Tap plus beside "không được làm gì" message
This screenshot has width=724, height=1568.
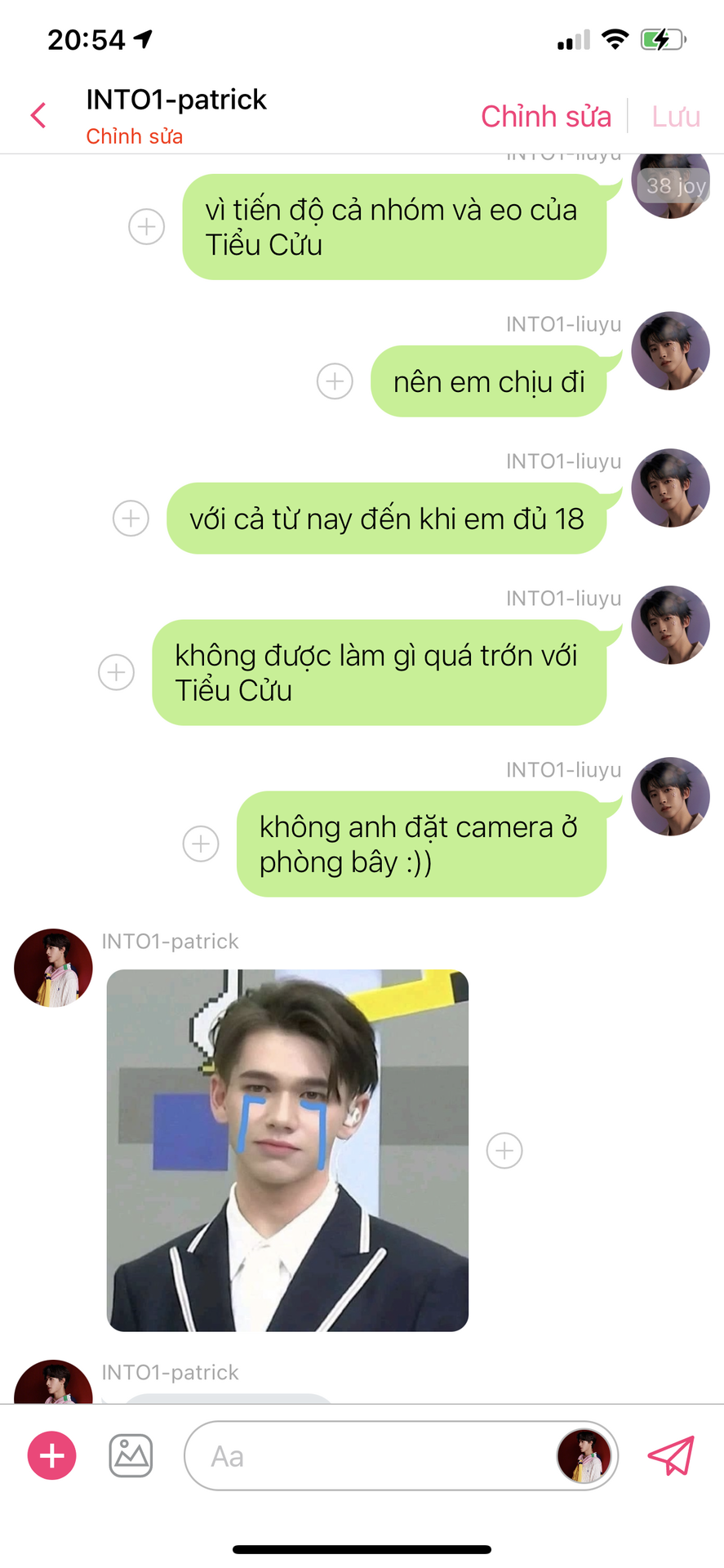tap(117, 672)
